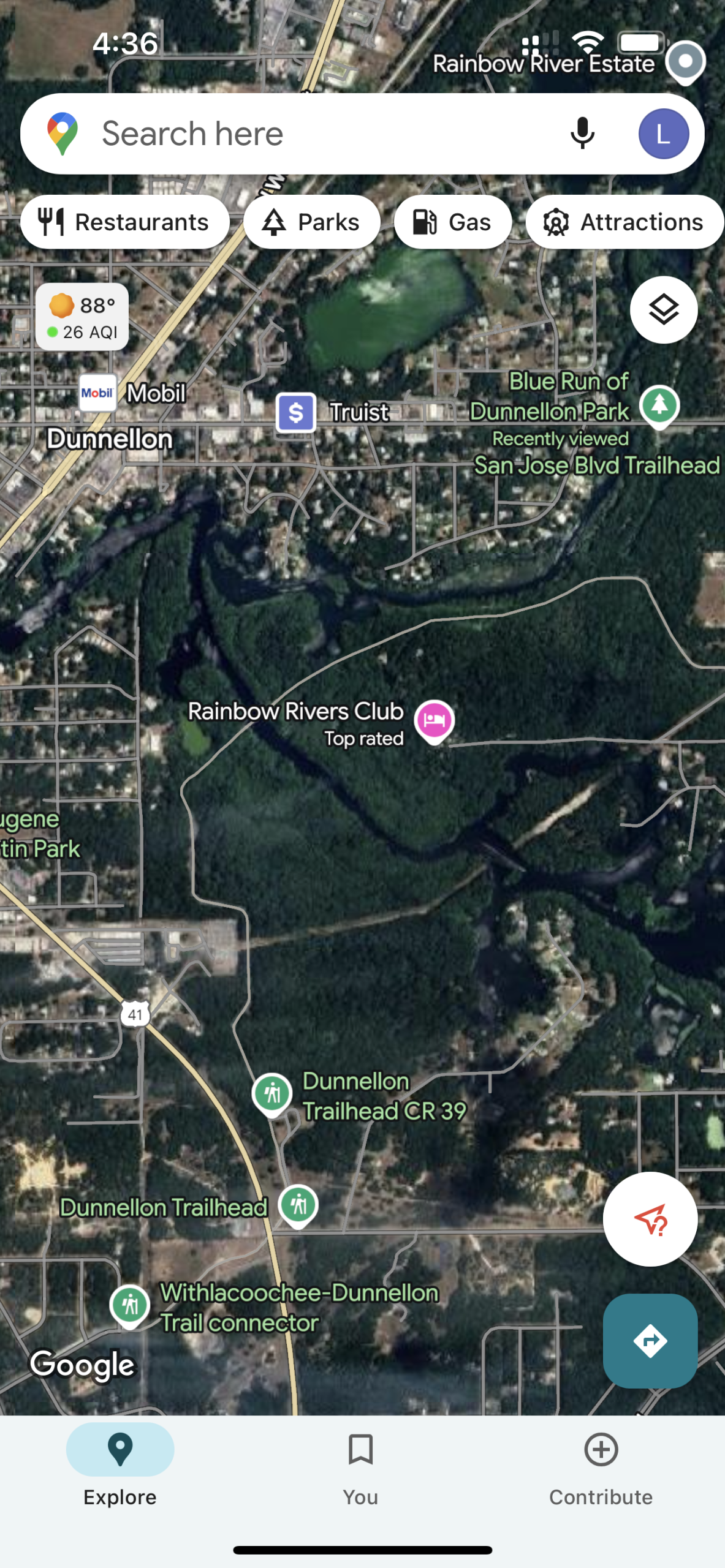The height and width of the screenshot is (1568, 725).
Task: Open the Withlacoochee-Dunnellon Trail connector pin
Action: [130, 1305]
